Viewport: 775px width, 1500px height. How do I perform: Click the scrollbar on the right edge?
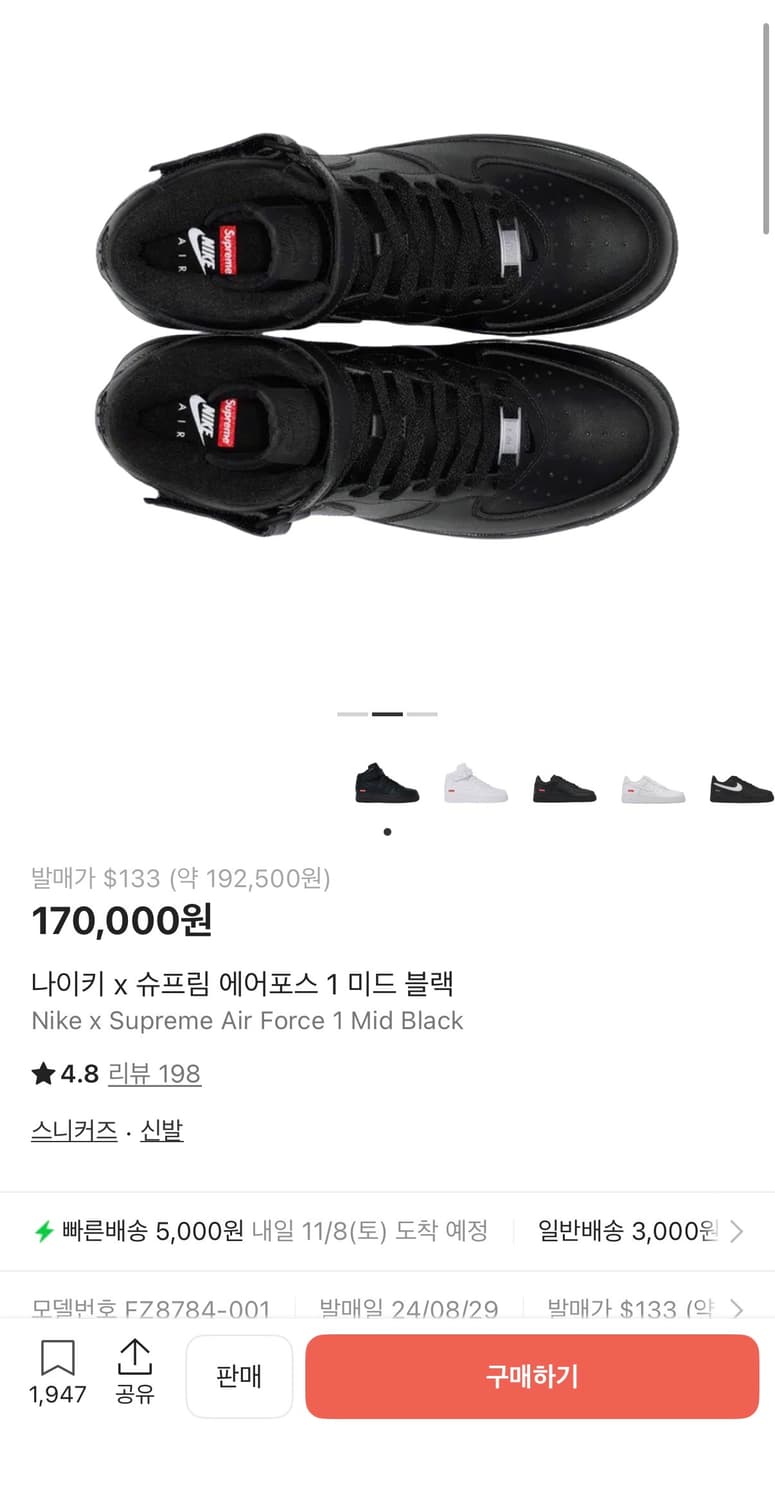(766, 120)
